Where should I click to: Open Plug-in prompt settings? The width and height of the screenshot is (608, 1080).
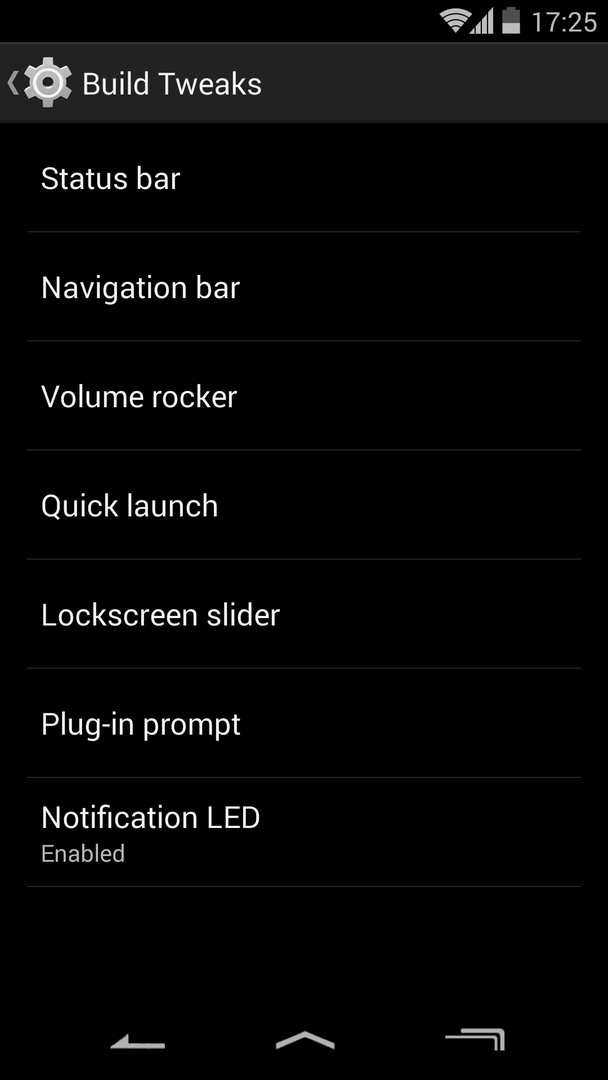click(x=304, y=723)
